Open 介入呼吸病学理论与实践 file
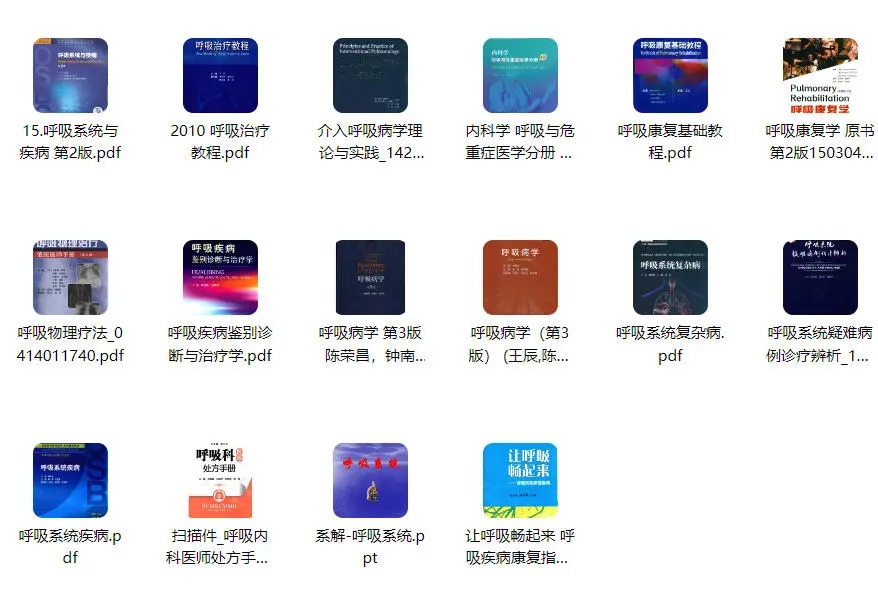878x590 pixels. pyautogui.click(x=370, y=75)
